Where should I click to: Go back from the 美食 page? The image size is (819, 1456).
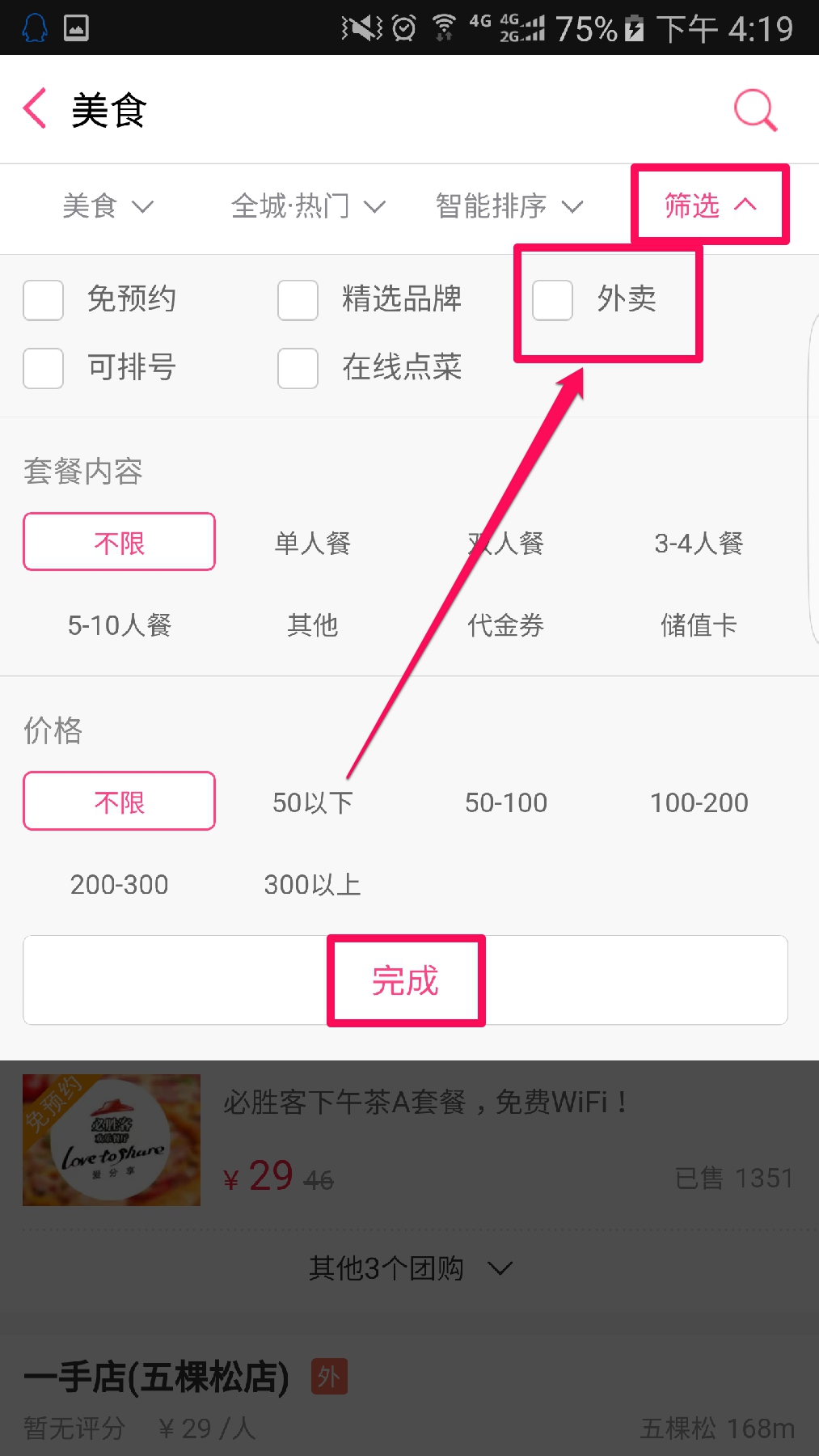36,109
